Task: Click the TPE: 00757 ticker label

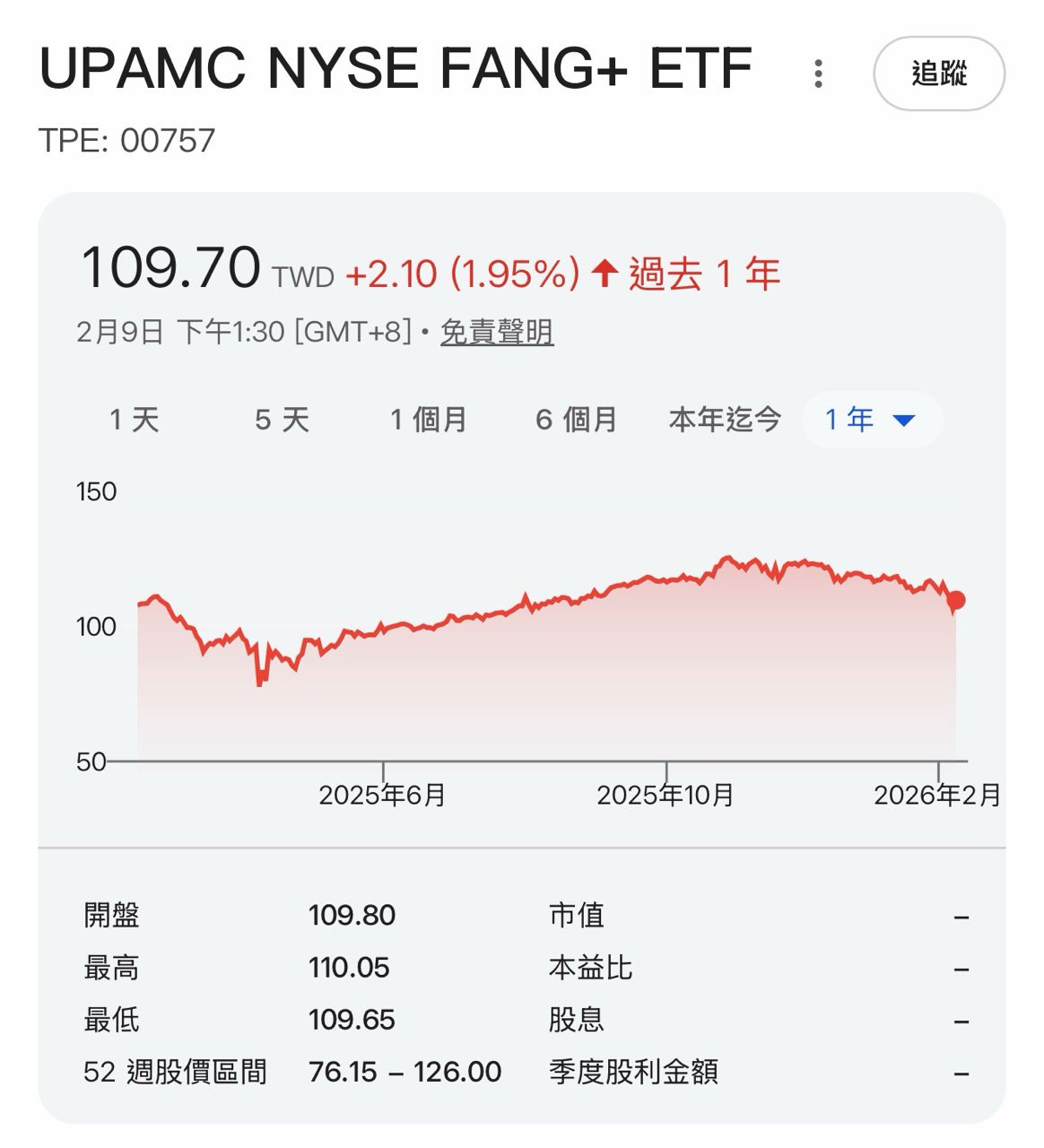Action: (129, 138)
